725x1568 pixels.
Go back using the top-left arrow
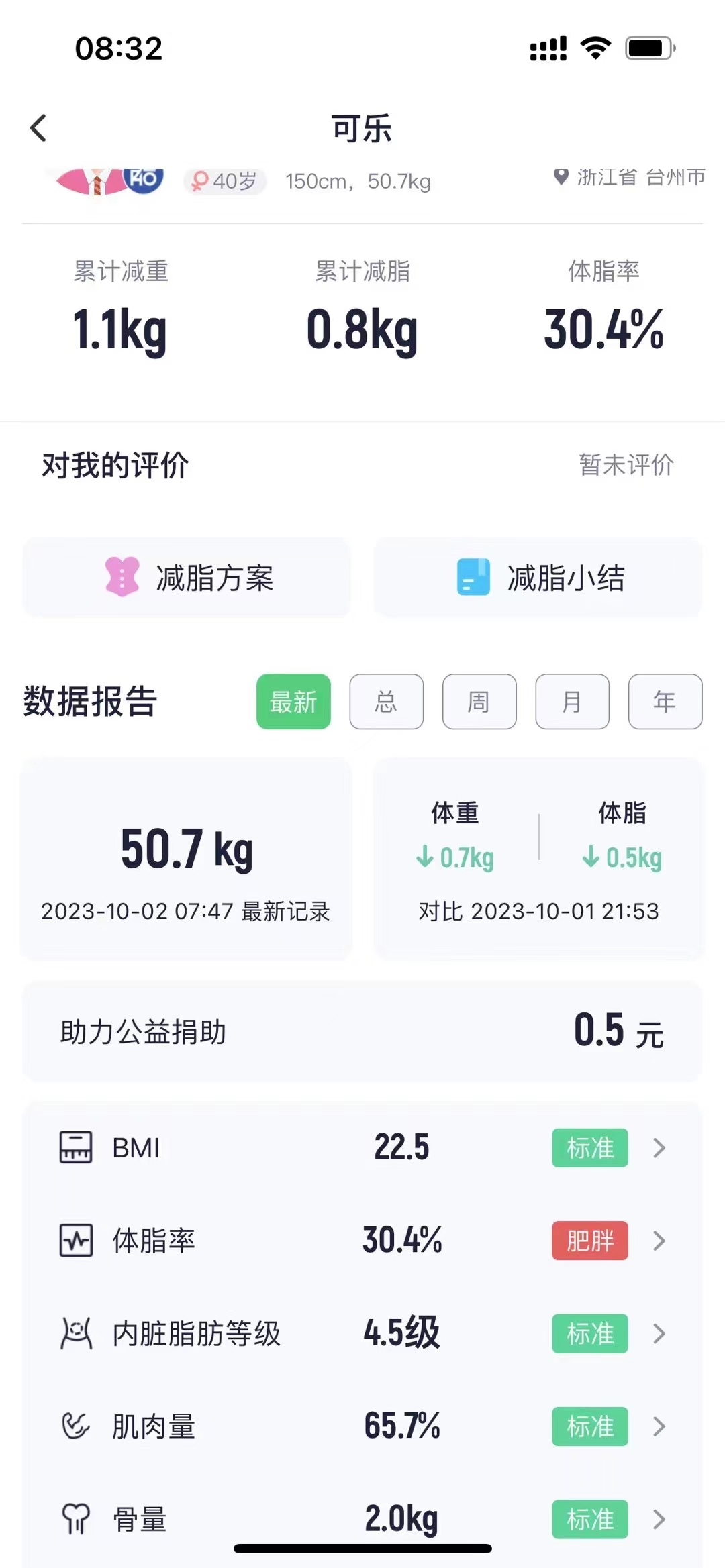tap(39, 128)
